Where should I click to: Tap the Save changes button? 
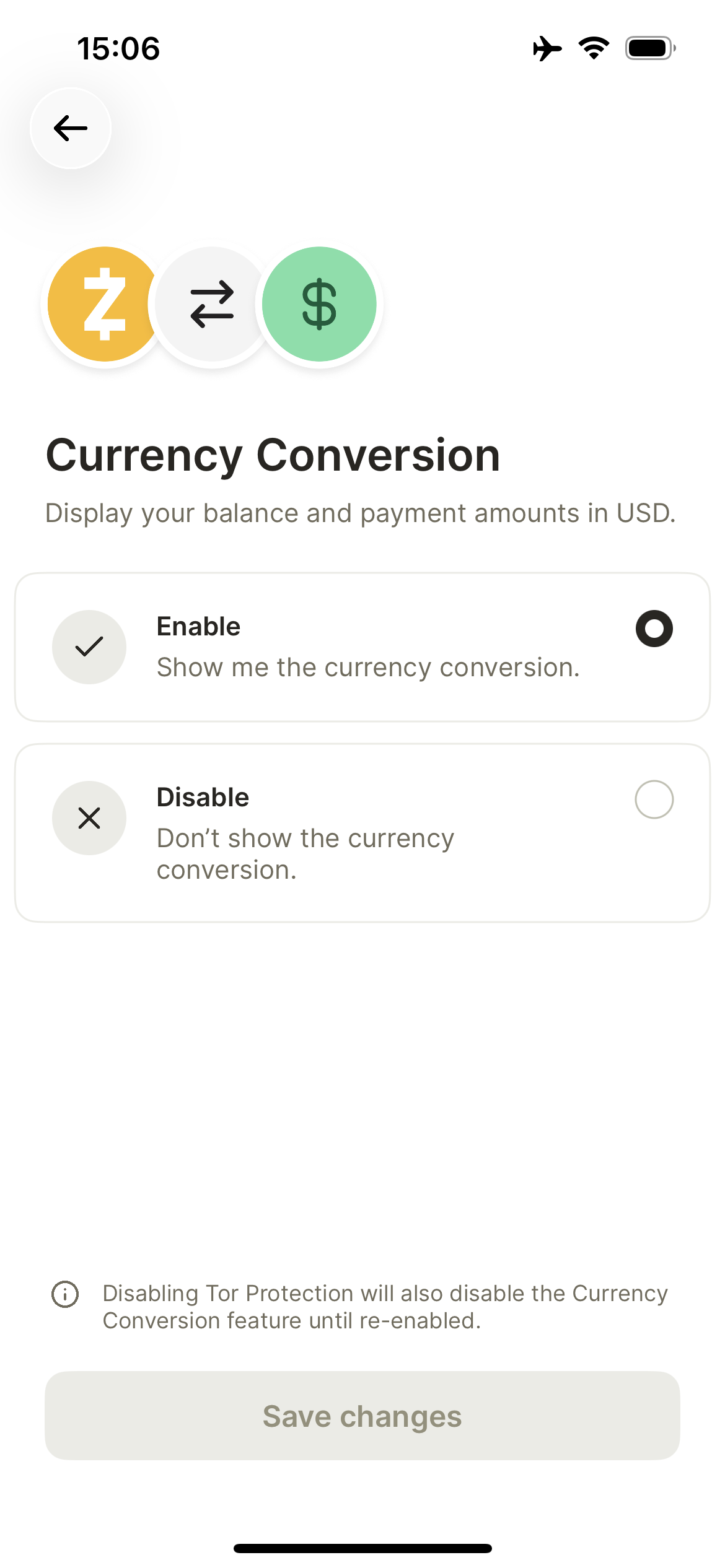(362, 1416)
